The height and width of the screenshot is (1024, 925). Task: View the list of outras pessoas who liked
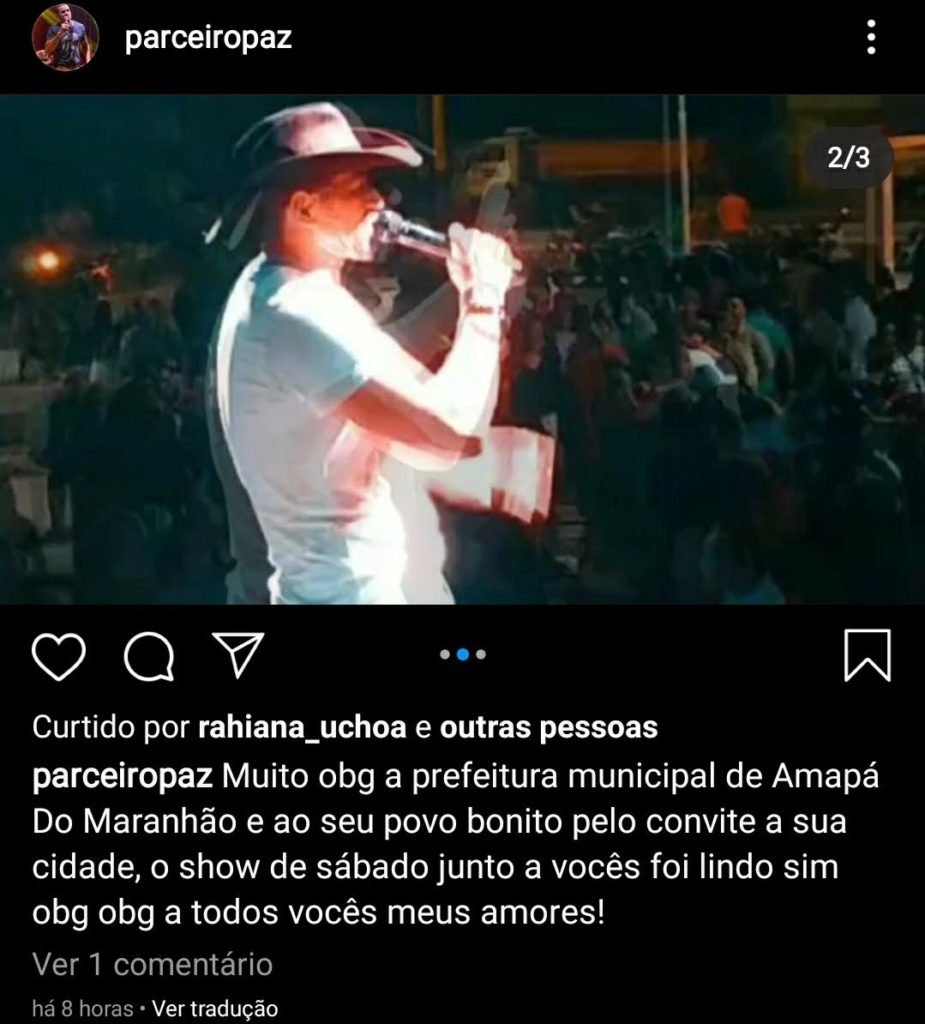click(548, 727)
